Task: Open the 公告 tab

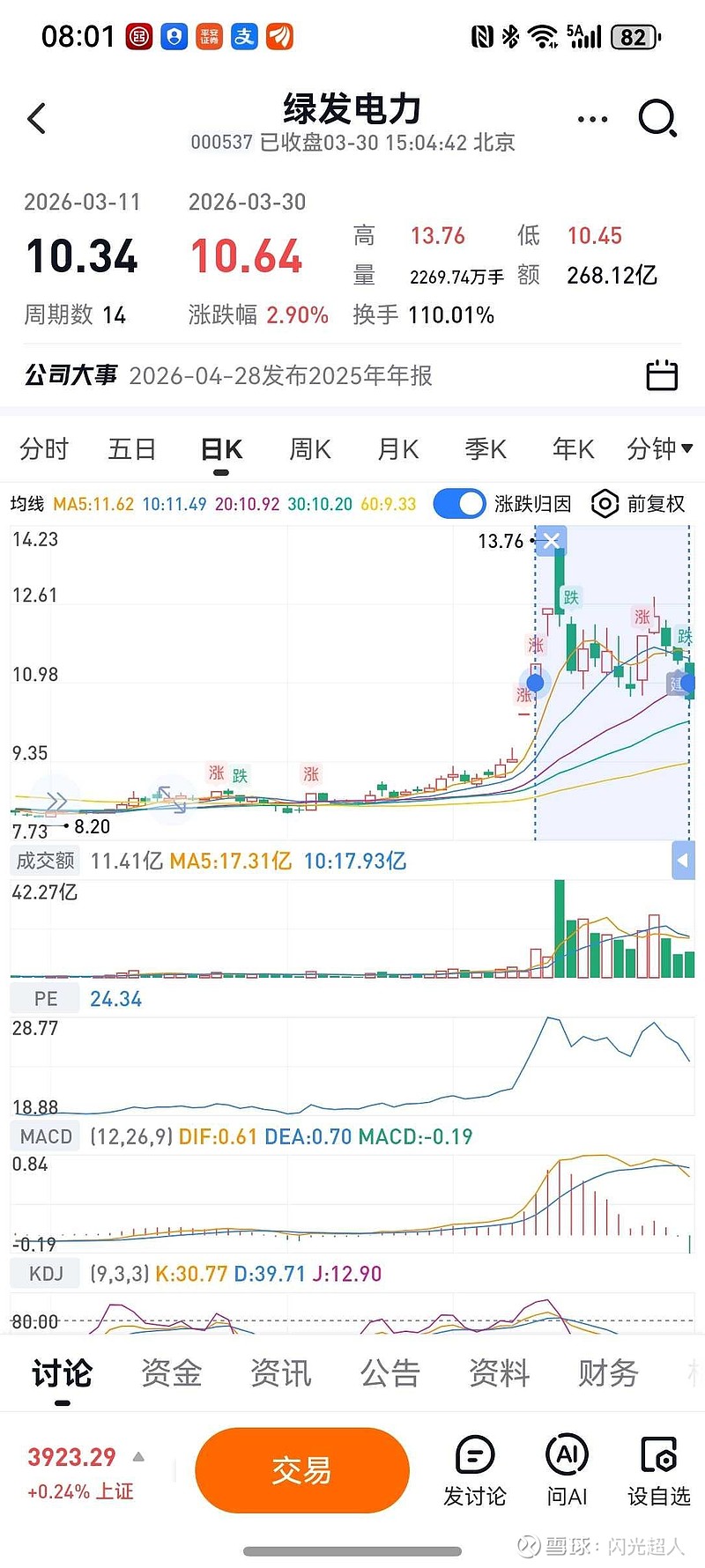Action: point(390,1372)
